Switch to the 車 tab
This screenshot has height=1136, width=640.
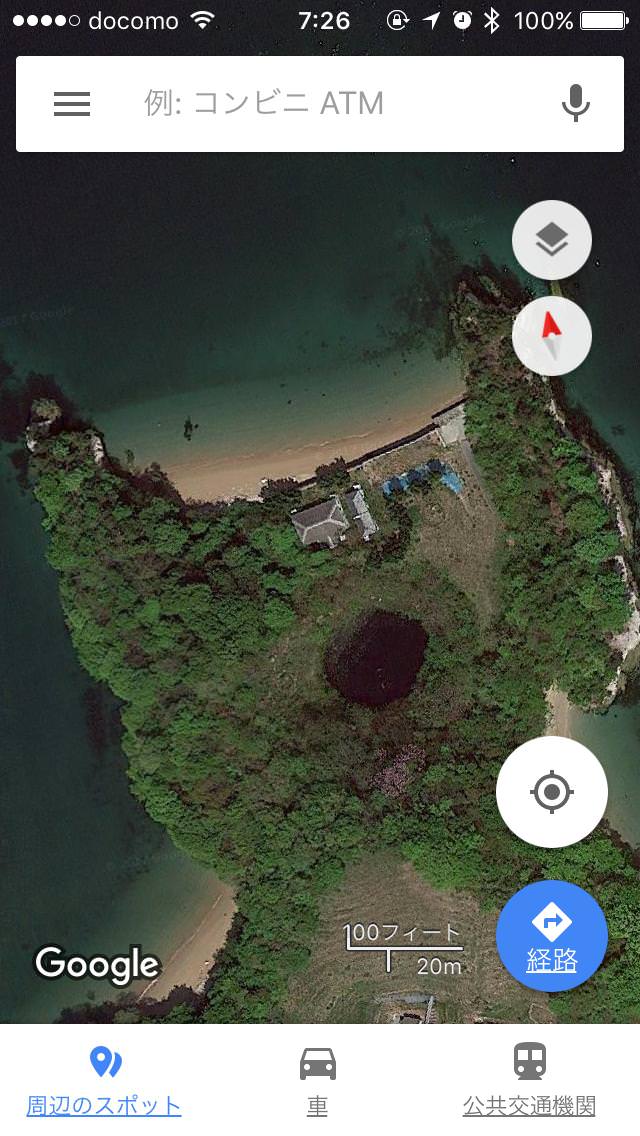tap(317, 1080)
